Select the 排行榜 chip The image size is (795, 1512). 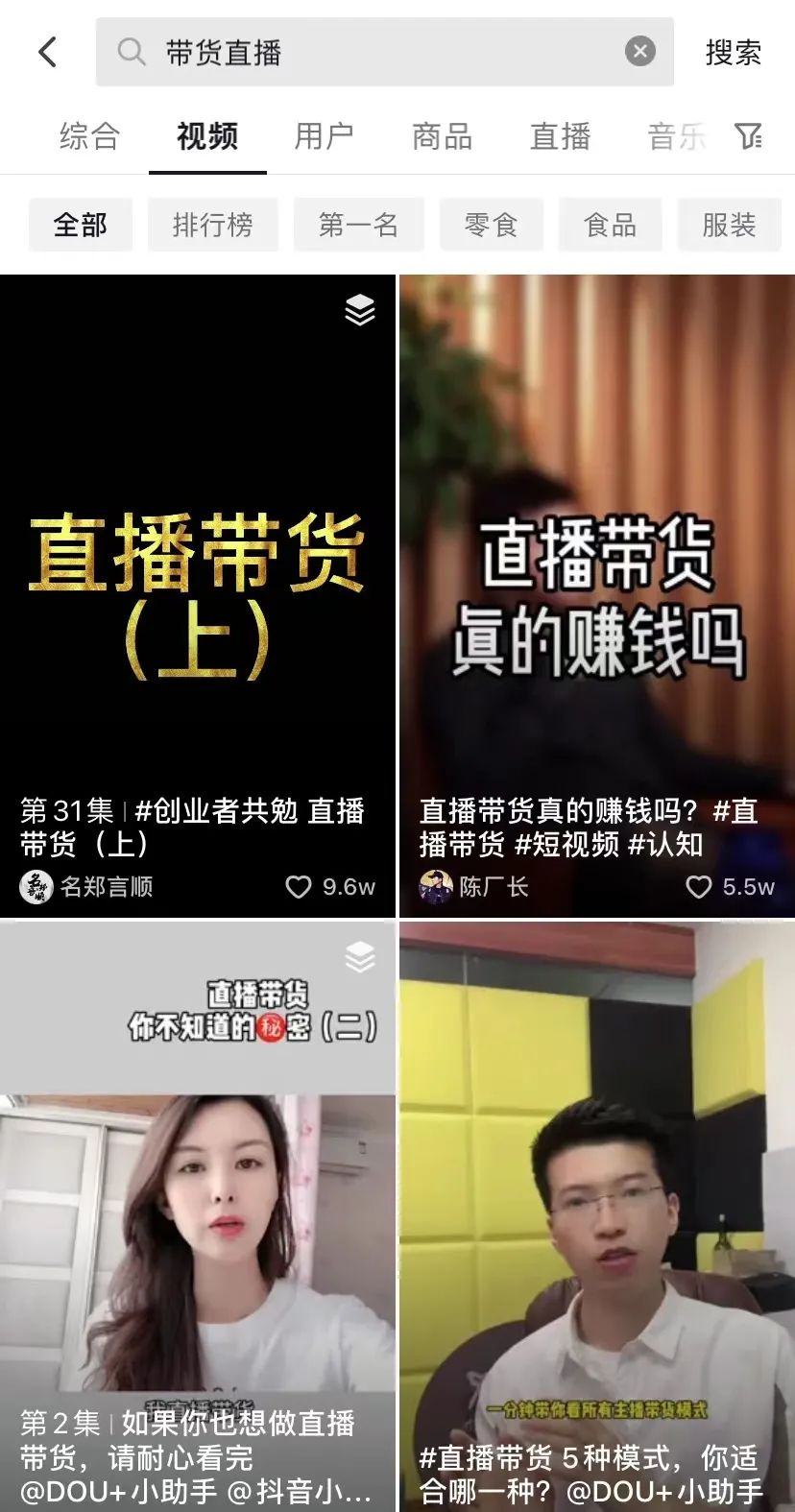[212, 225]
